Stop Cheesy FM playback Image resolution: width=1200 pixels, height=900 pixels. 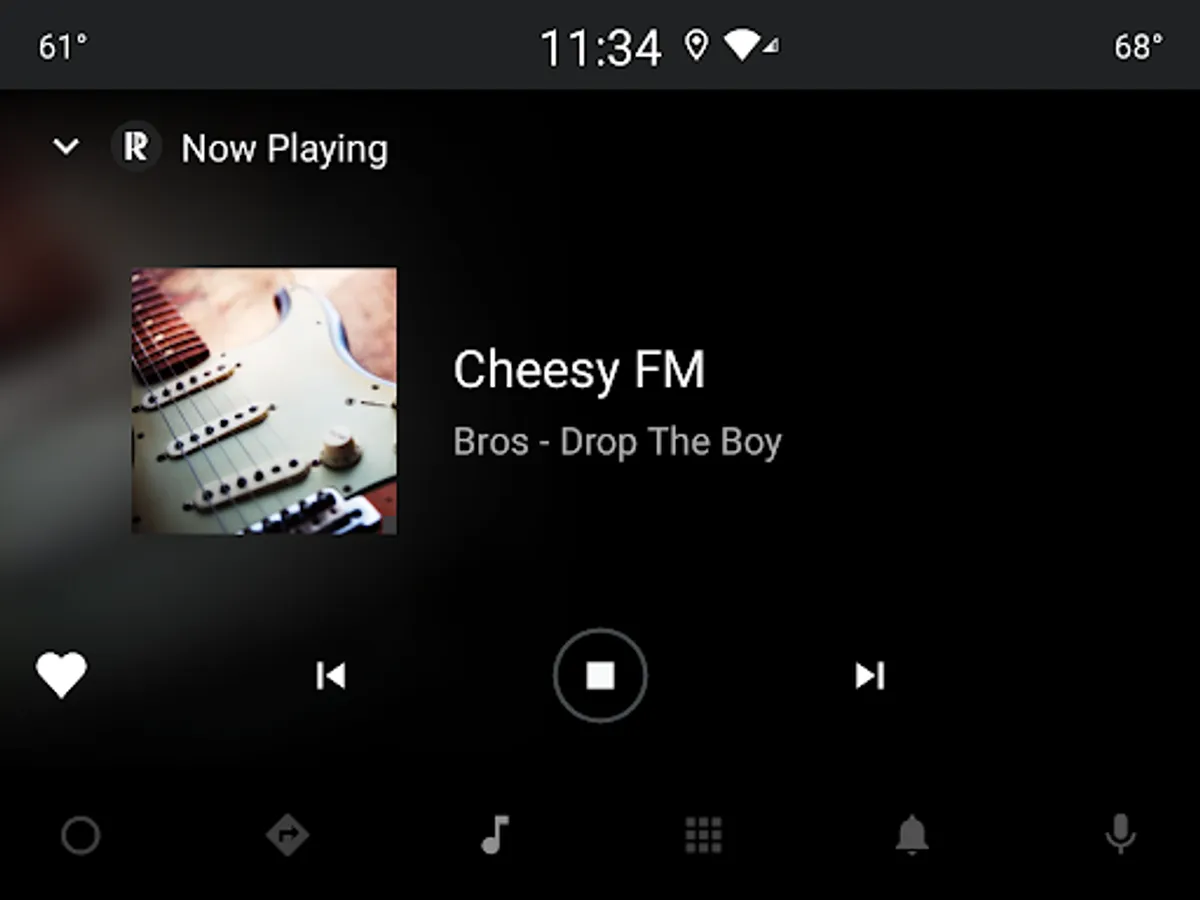pos(600,676)
